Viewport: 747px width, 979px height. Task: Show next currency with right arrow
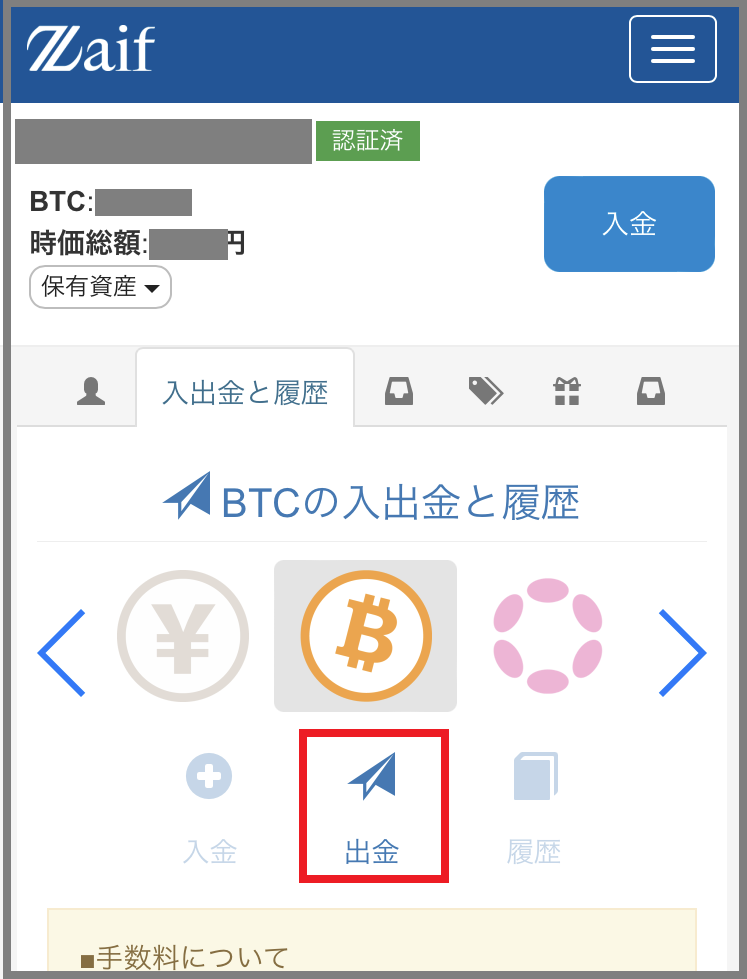click(x=682, y=652)
